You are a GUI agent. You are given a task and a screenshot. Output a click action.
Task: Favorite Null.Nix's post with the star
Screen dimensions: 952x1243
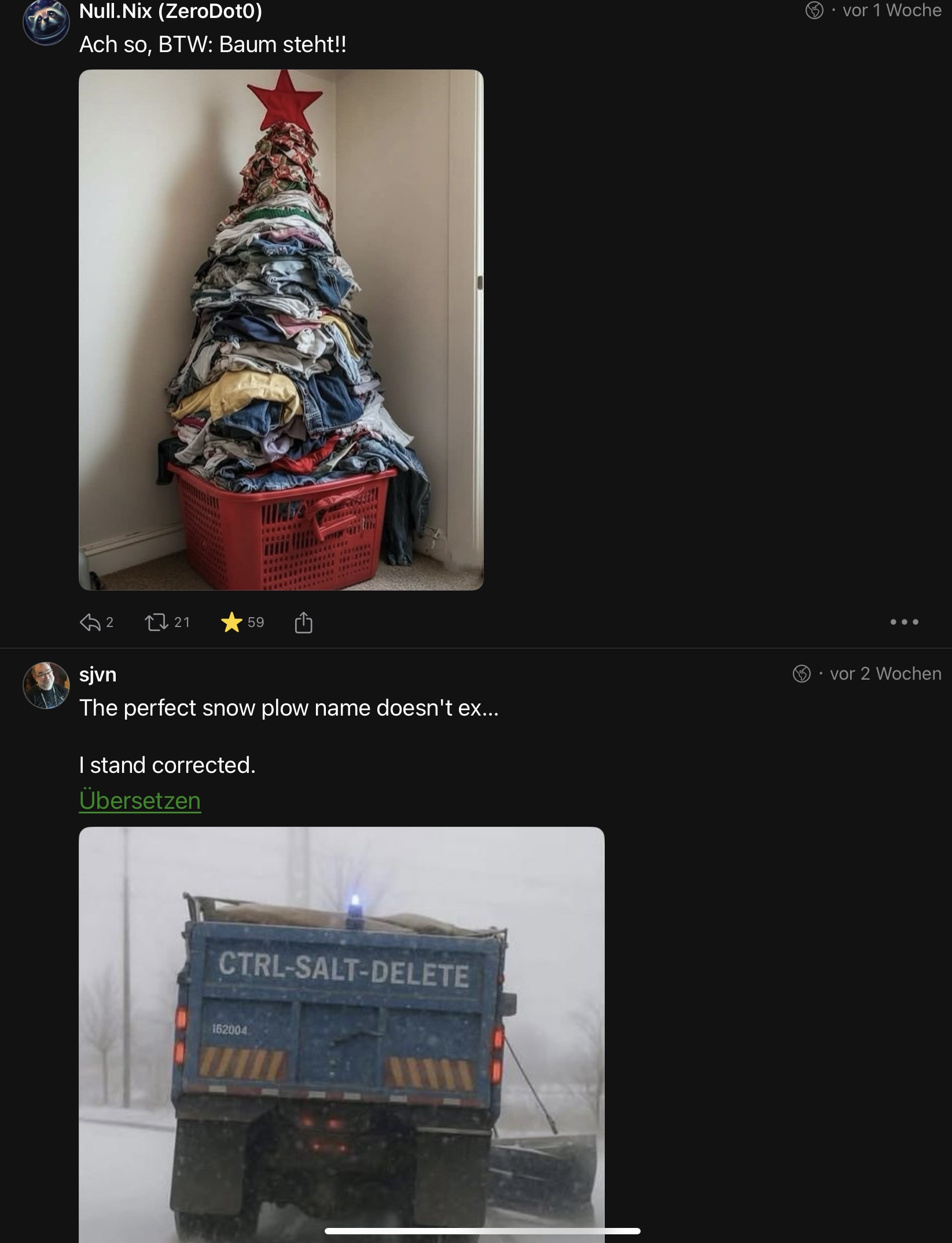(231, 622)
